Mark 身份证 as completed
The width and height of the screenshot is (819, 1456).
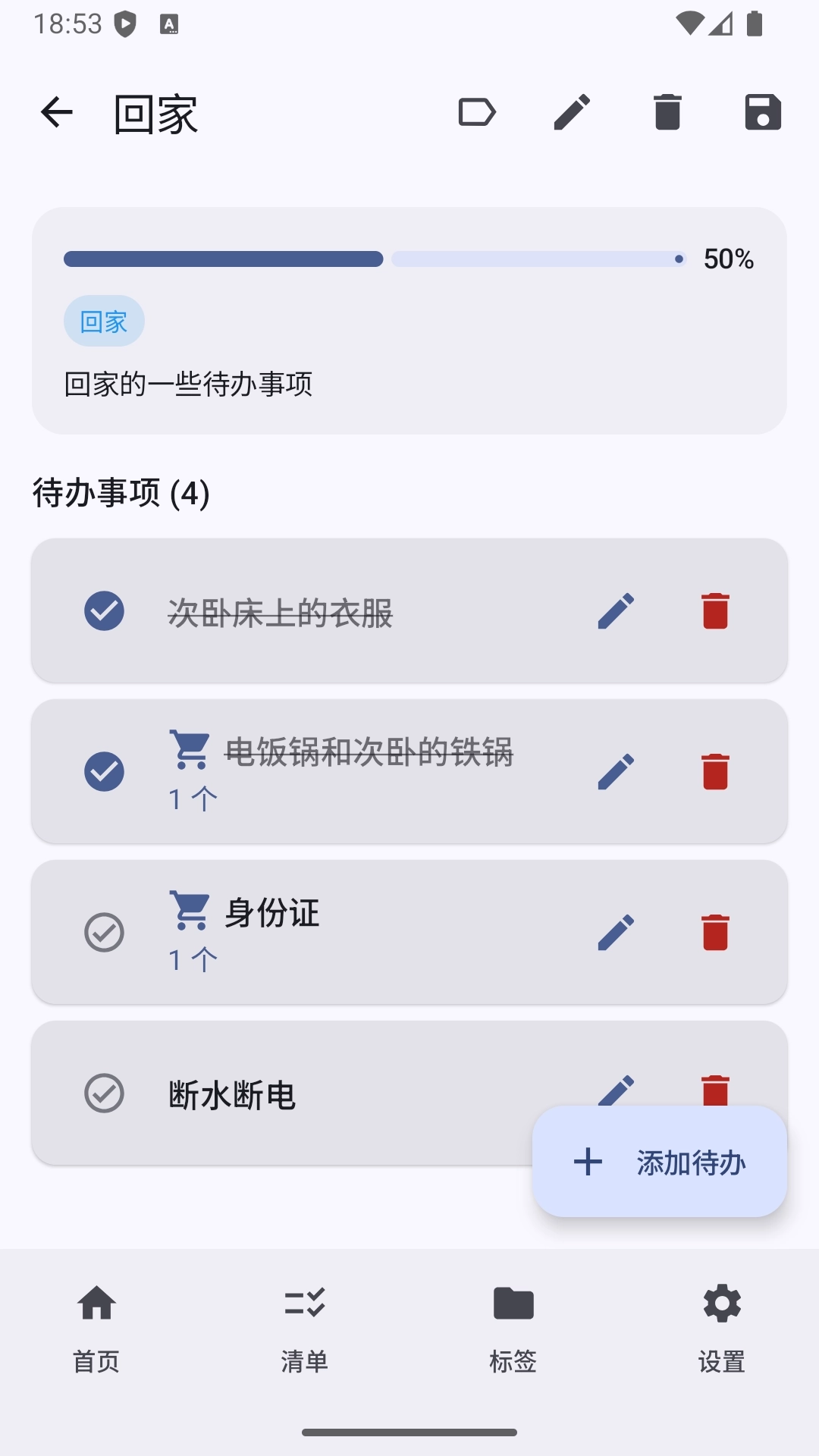(x=104, y=931)
